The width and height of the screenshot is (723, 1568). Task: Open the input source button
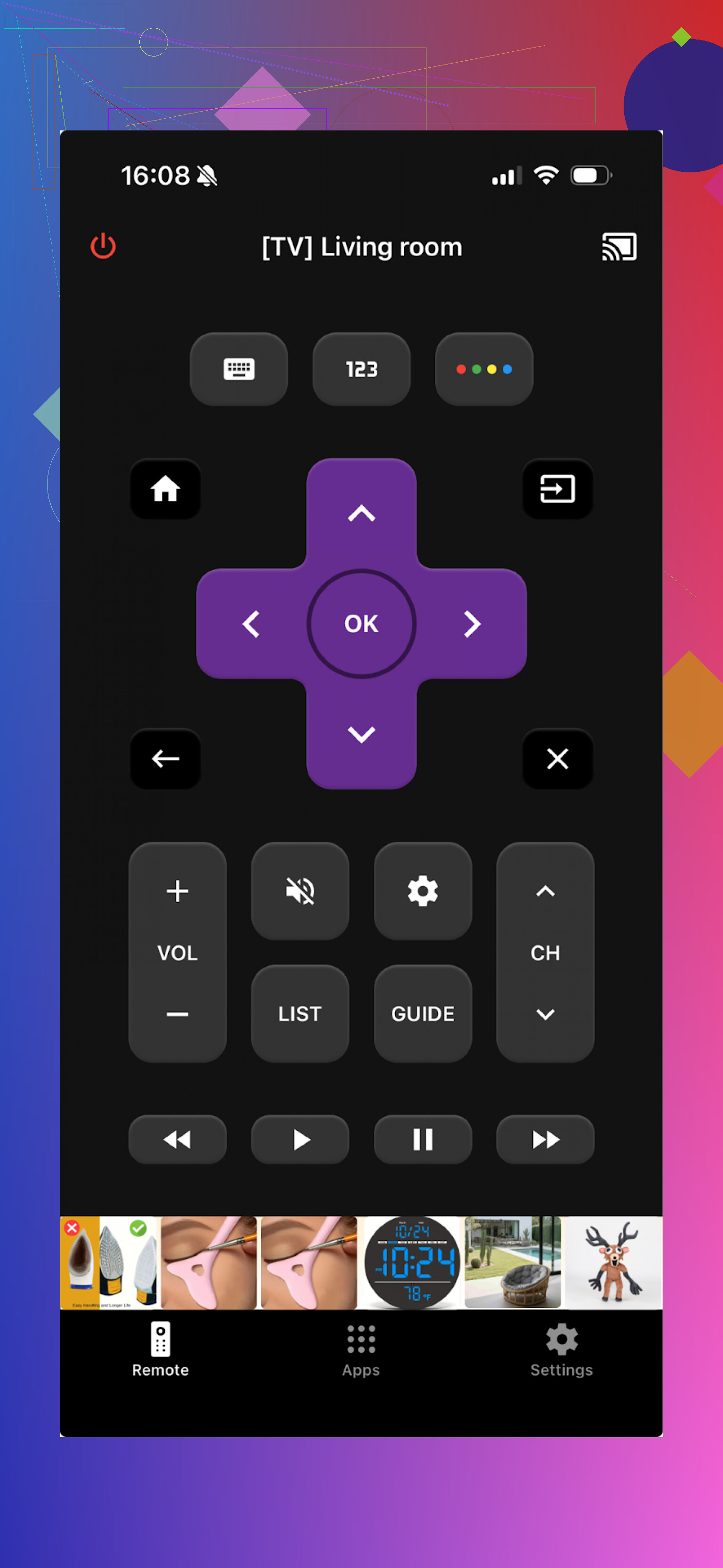pos(557,489)
